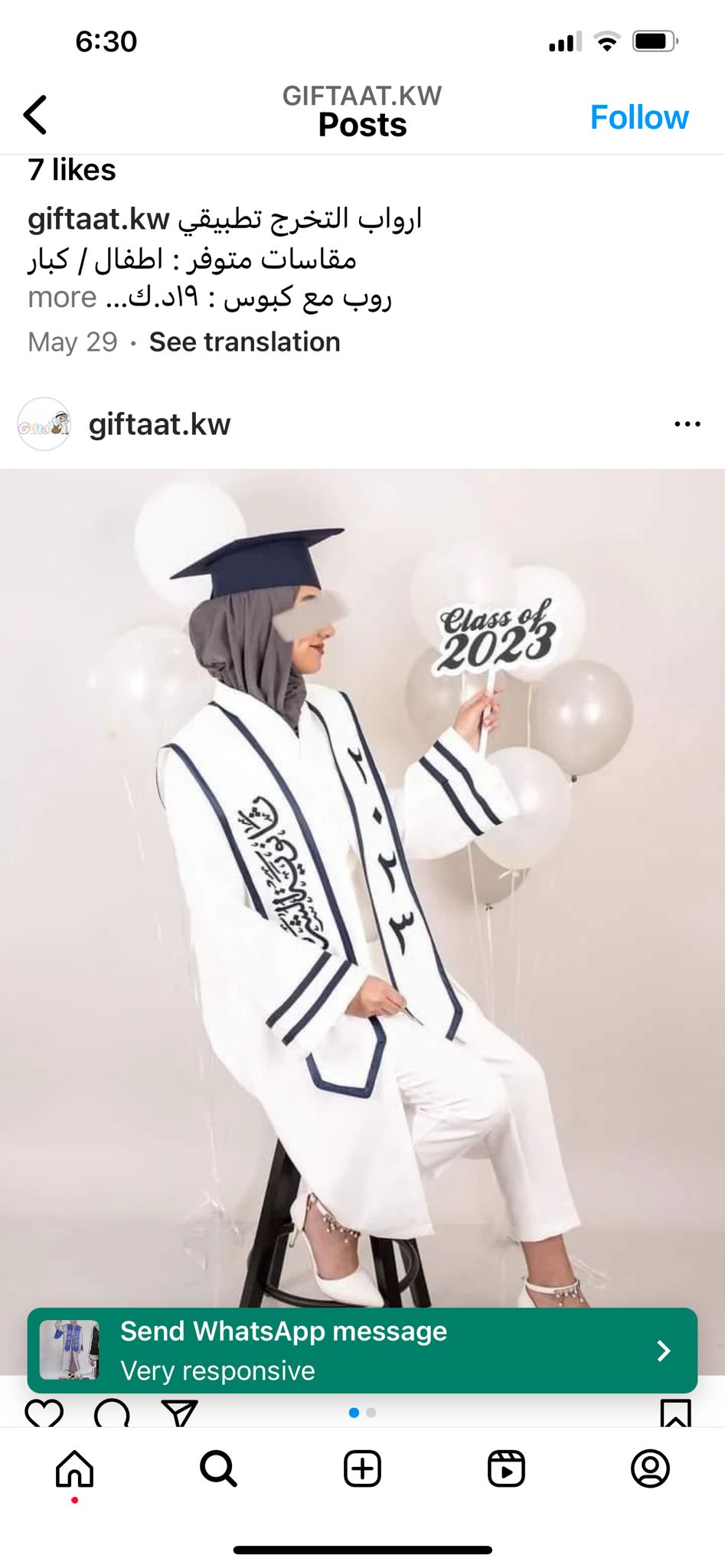Open the graduation gown post photo
725x1568 pixels.
click(x=362, y=888)
